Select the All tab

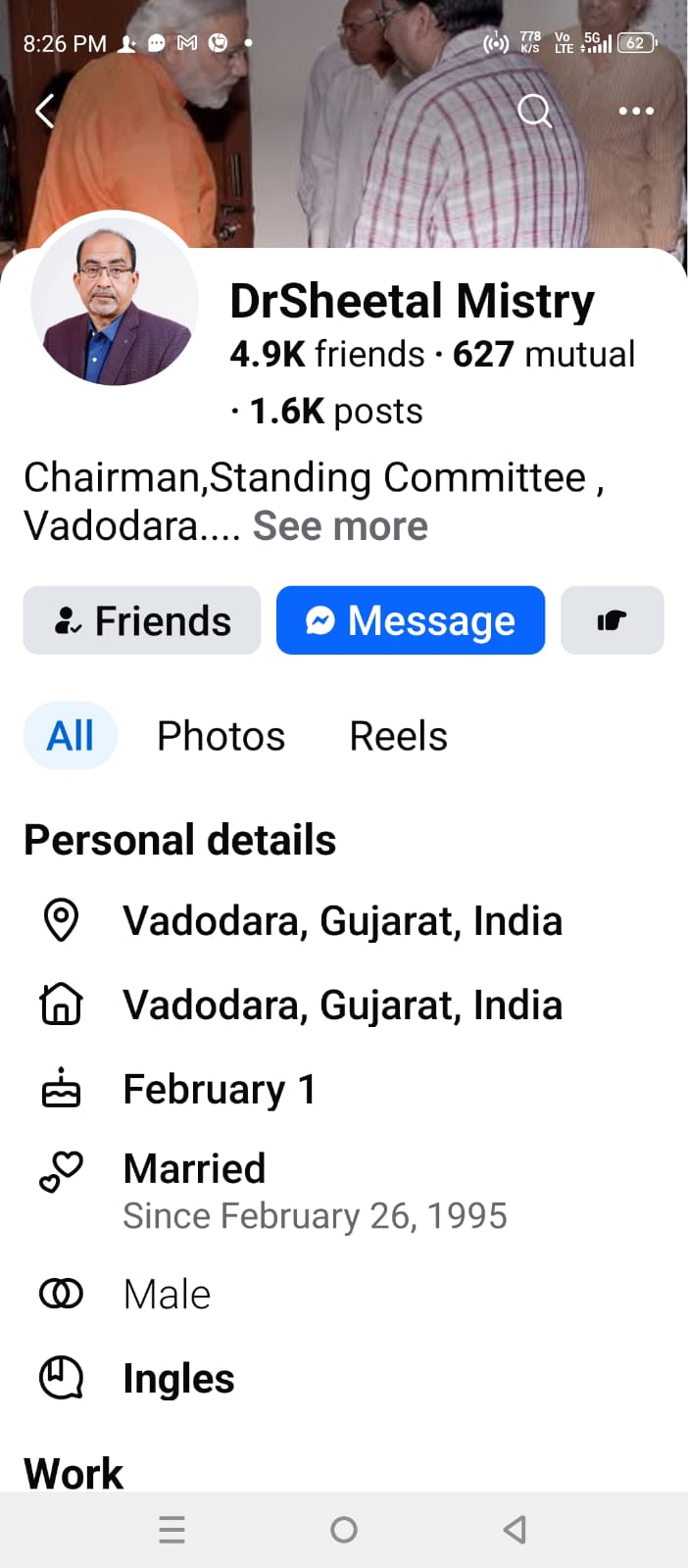click(x=71, y=736)
